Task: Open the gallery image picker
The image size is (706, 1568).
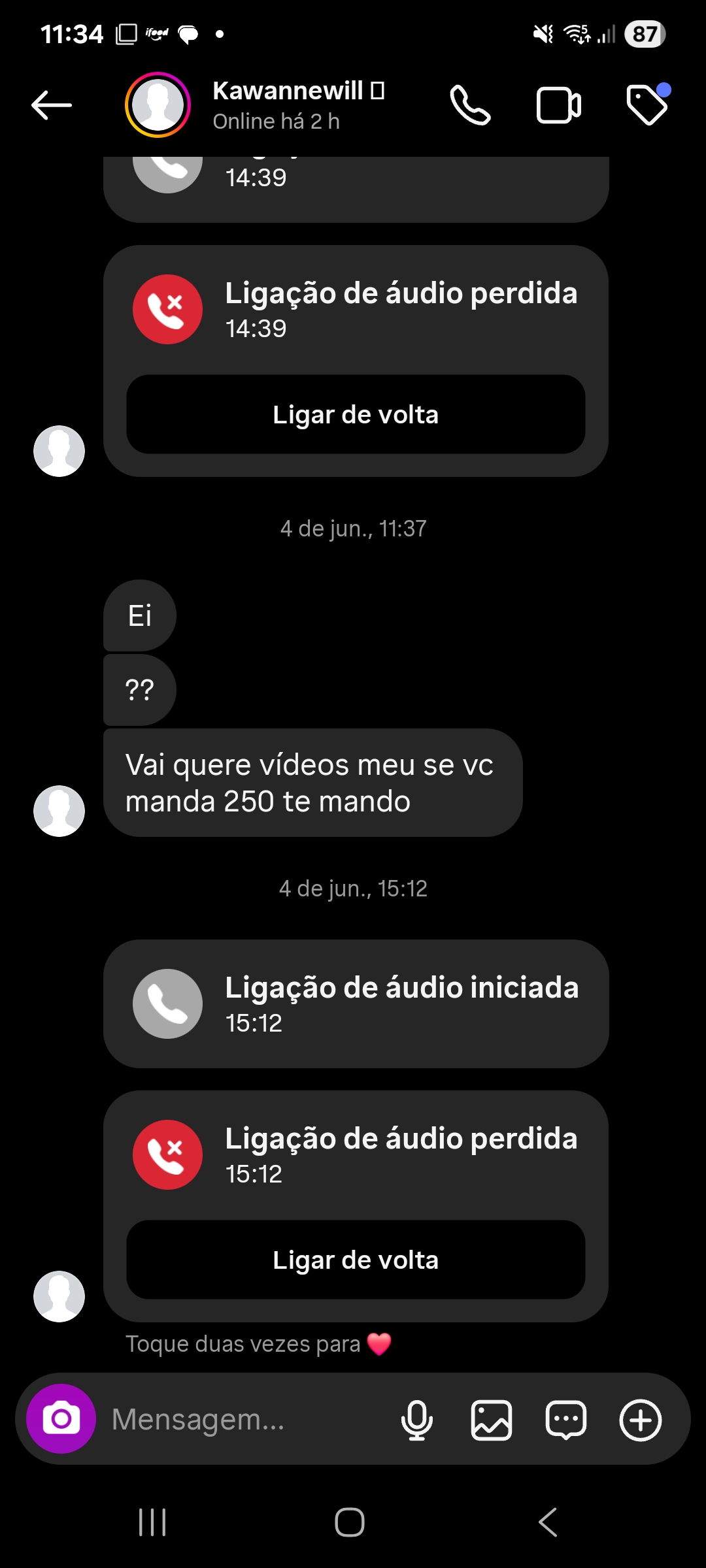Action: pos(492,1420)
